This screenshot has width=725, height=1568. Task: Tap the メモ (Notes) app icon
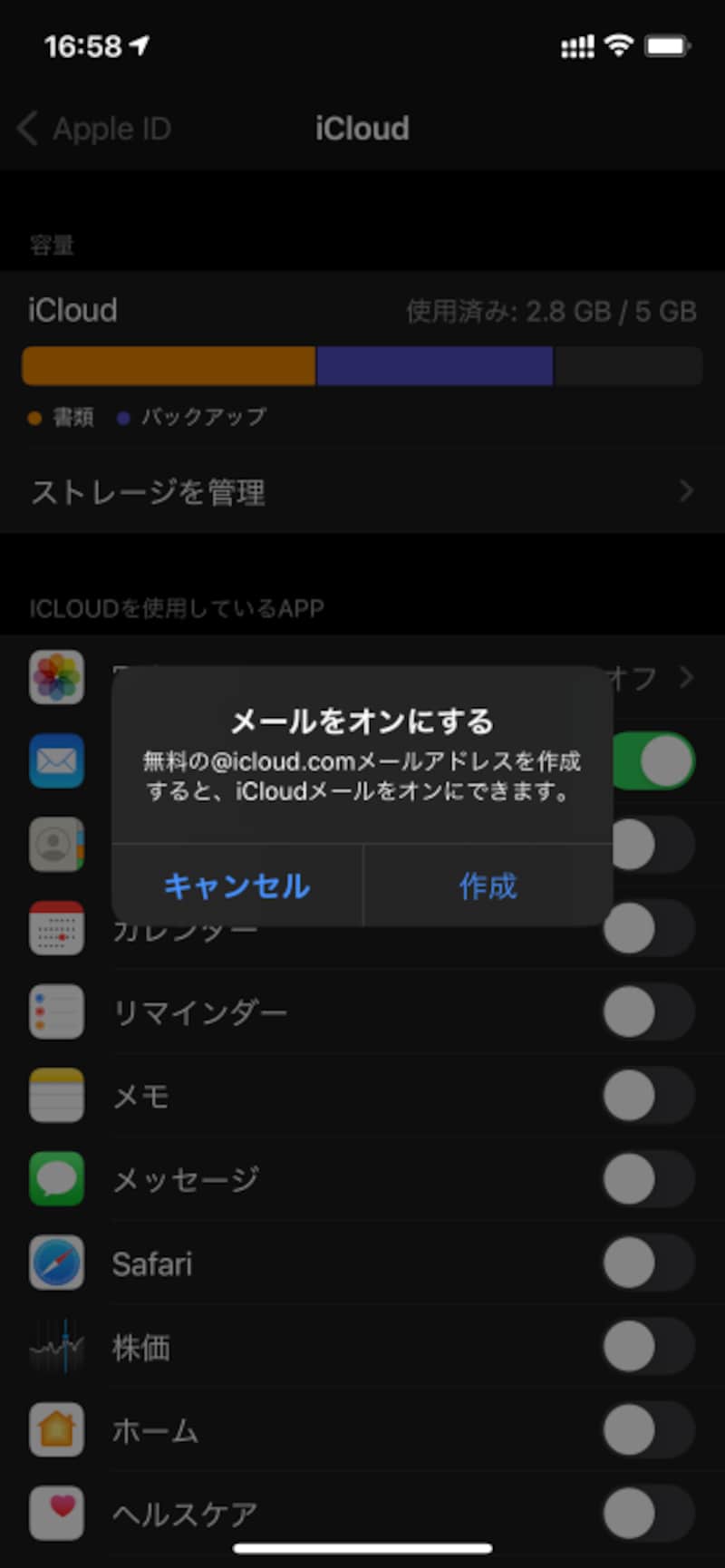pyautogui.click(x=56, y=1095)
